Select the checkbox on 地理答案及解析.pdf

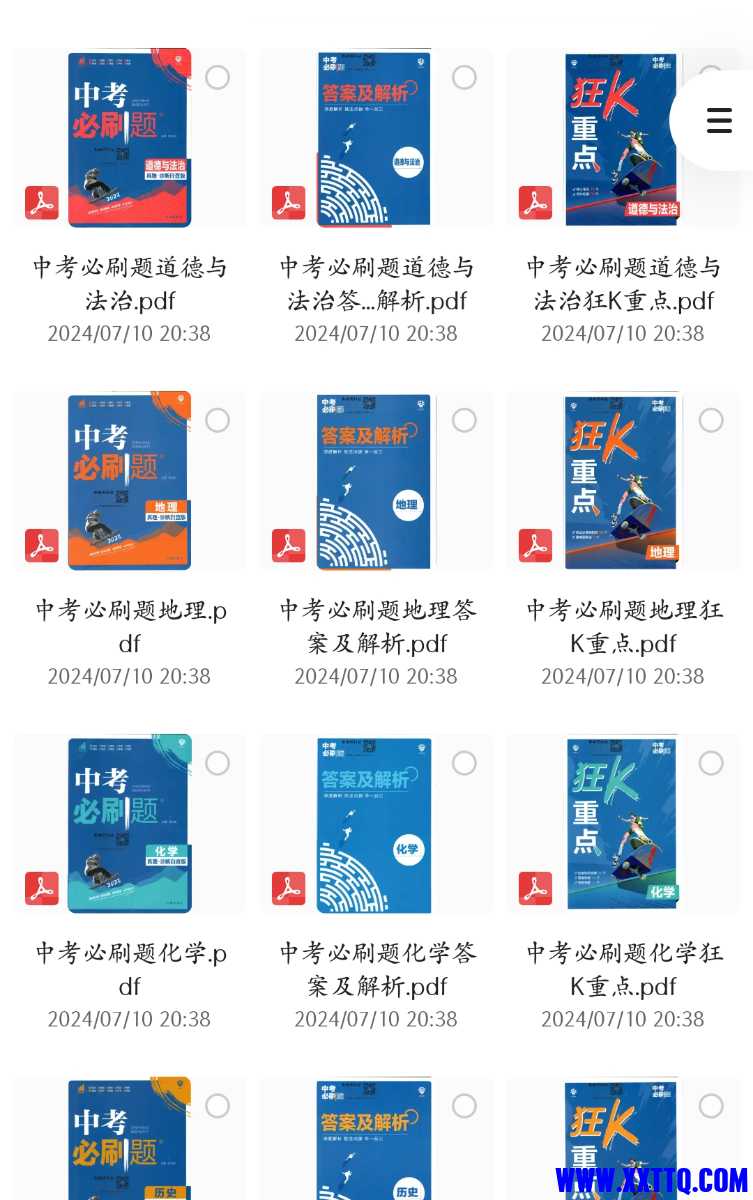[464, 420]
